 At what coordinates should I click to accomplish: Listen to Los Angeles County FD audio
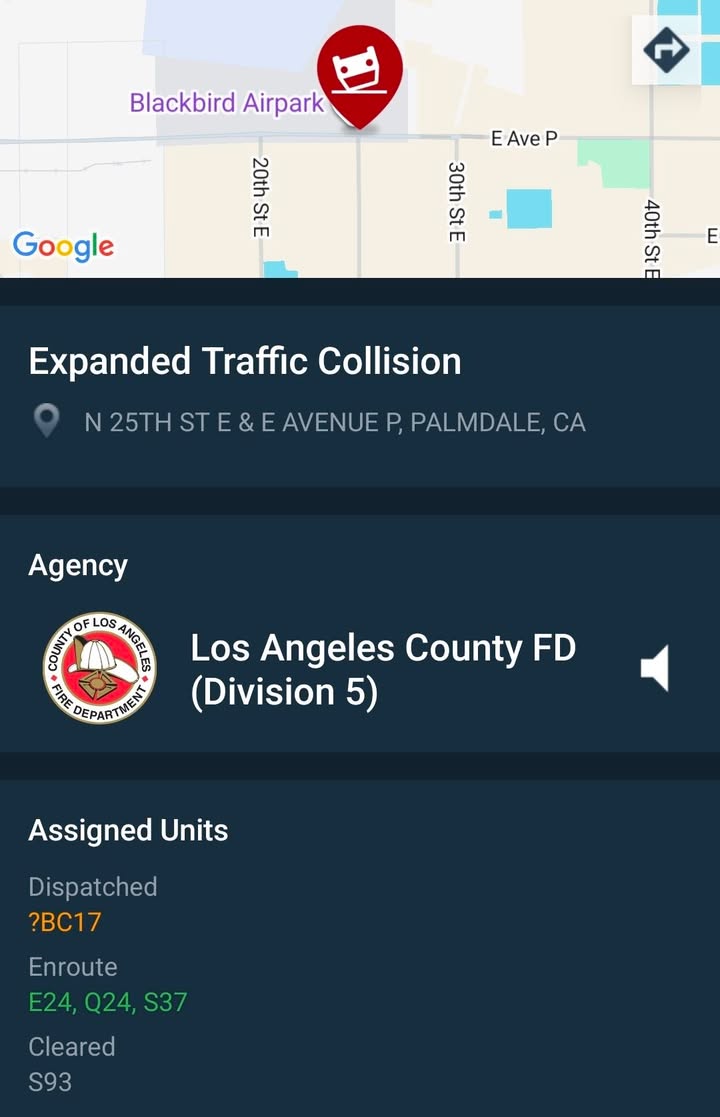coord(654,668)
